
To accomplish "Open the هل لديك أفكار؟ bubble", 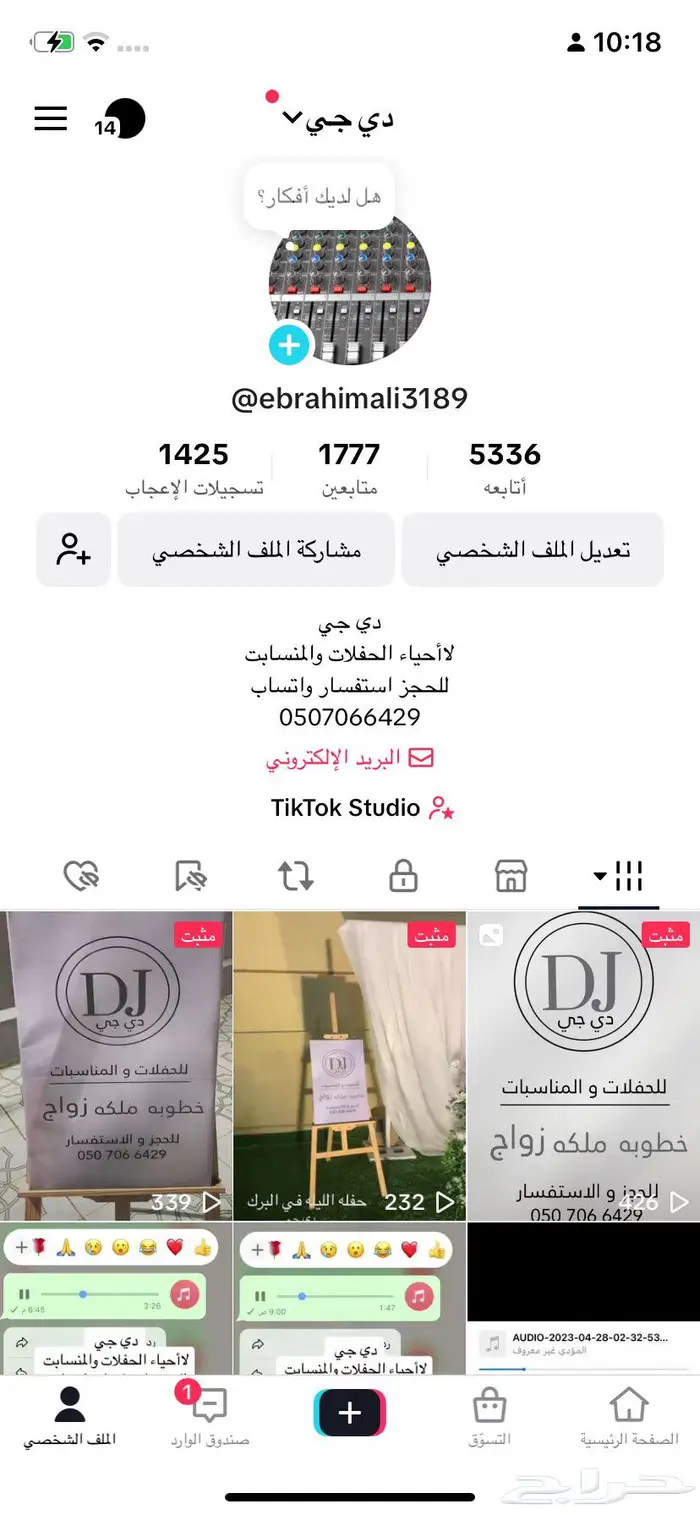I will click(x=319, y=197).
